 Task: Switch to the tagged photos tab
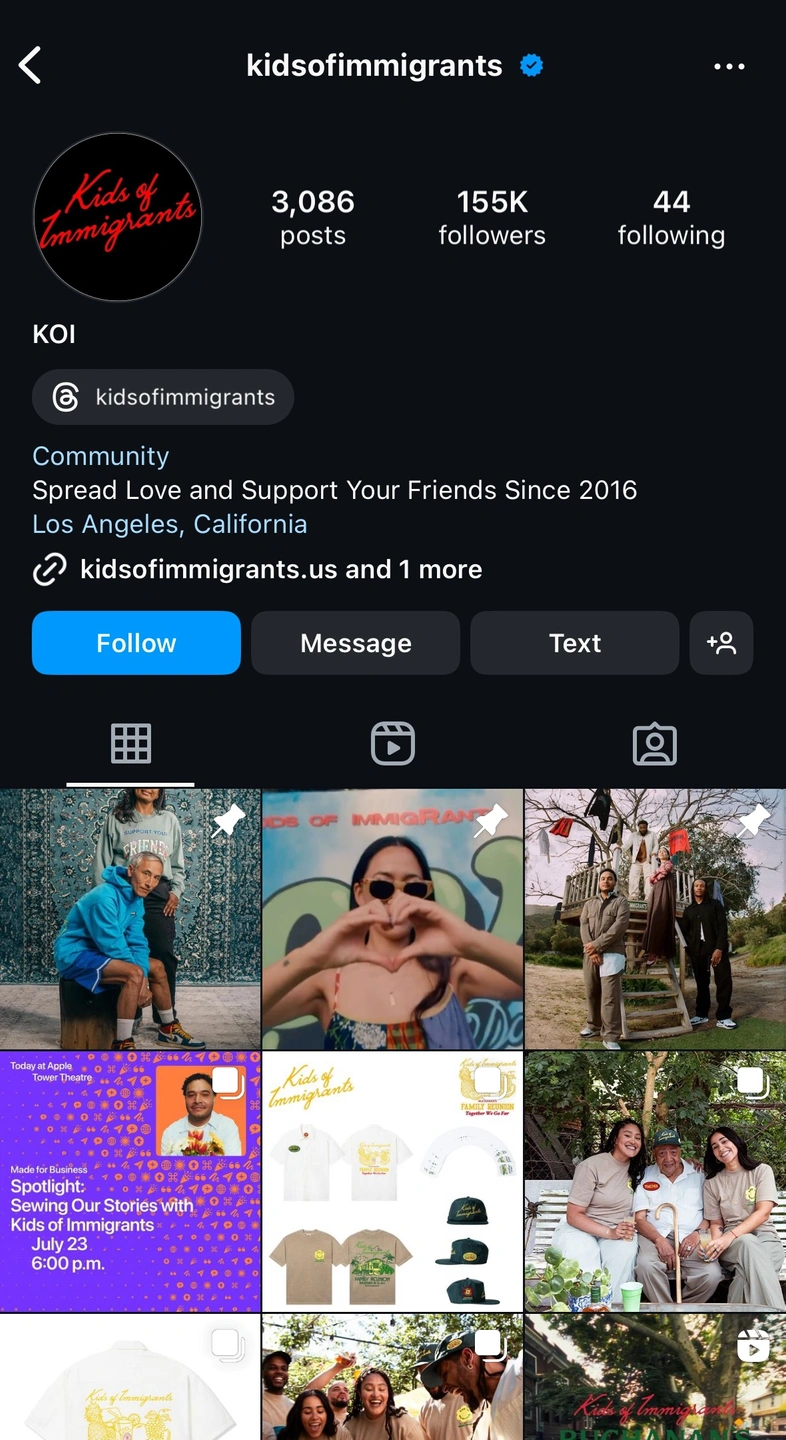[655, 744]
